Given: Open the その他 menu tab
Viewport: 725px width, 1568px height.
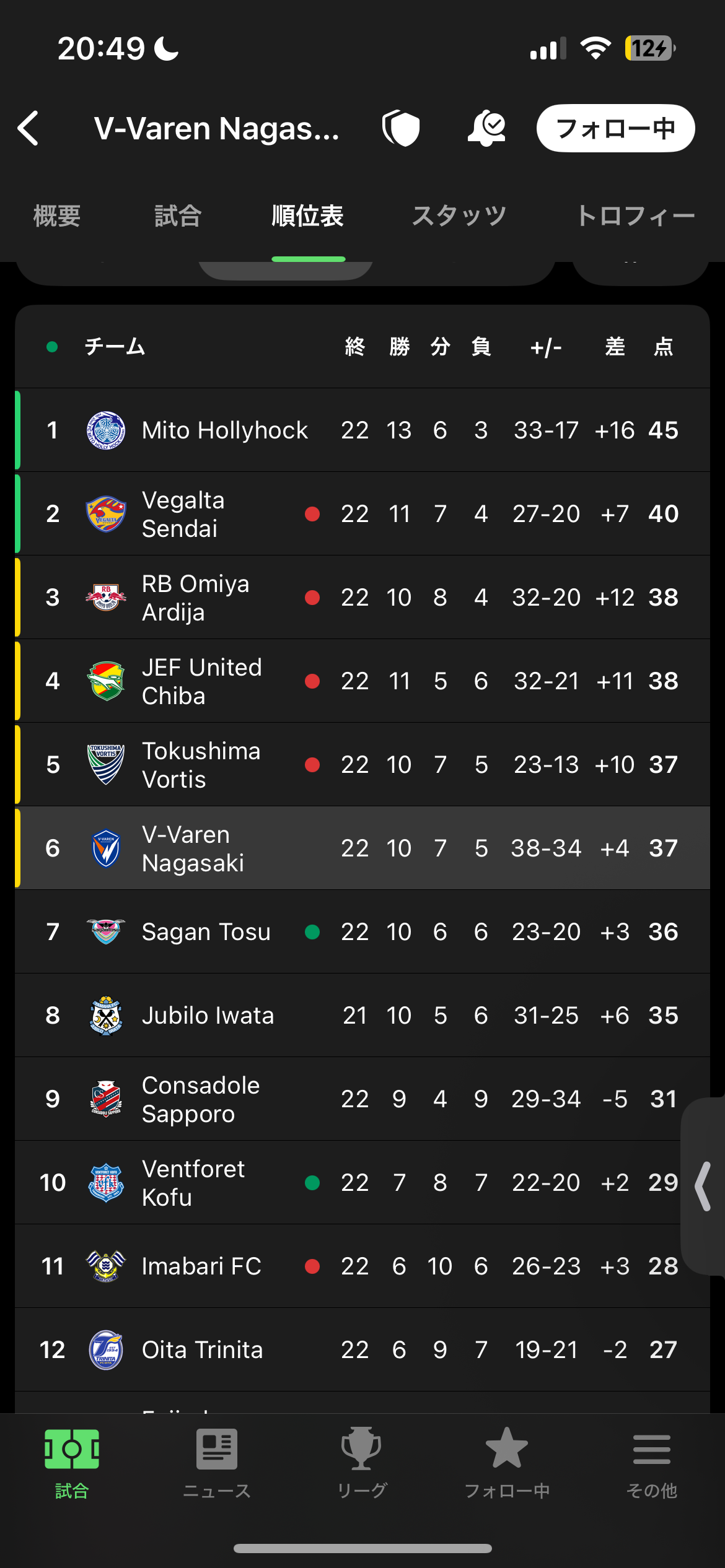Looking at the screenshot, I should pos(652,1464).
